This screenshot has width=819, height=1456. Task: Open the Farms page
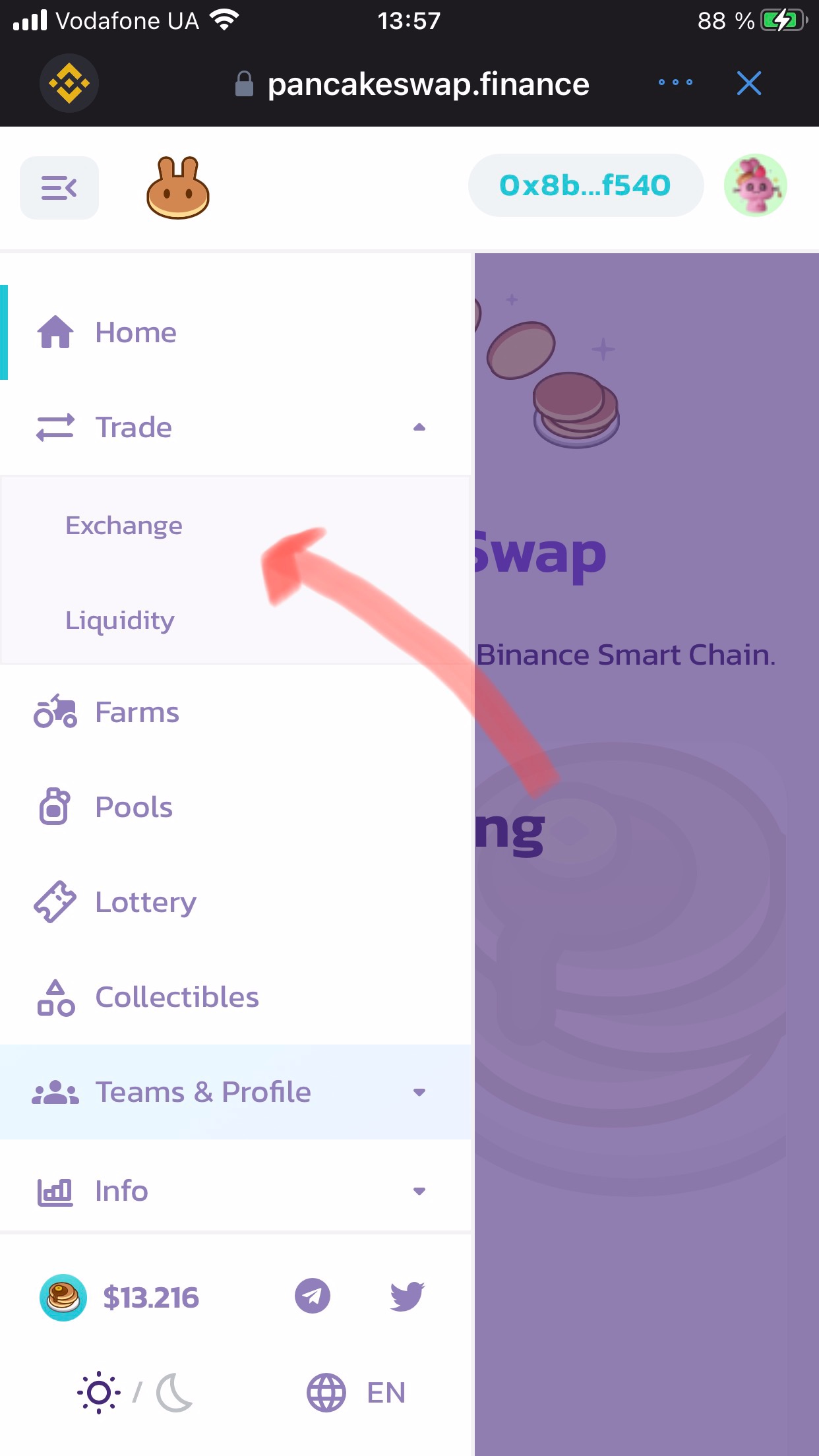click(137, 712)
